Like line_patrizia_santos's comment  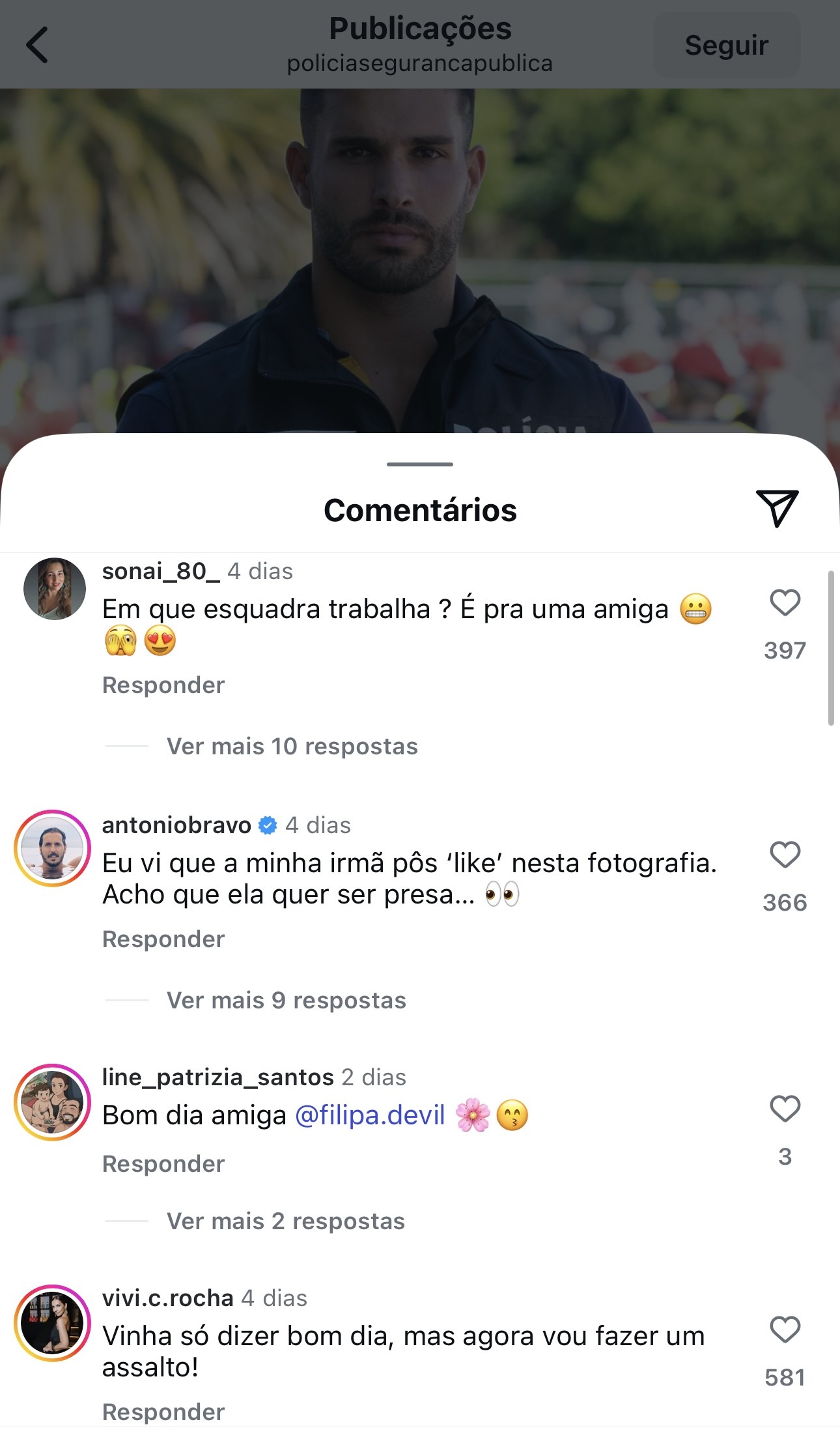pos(785,1109)
